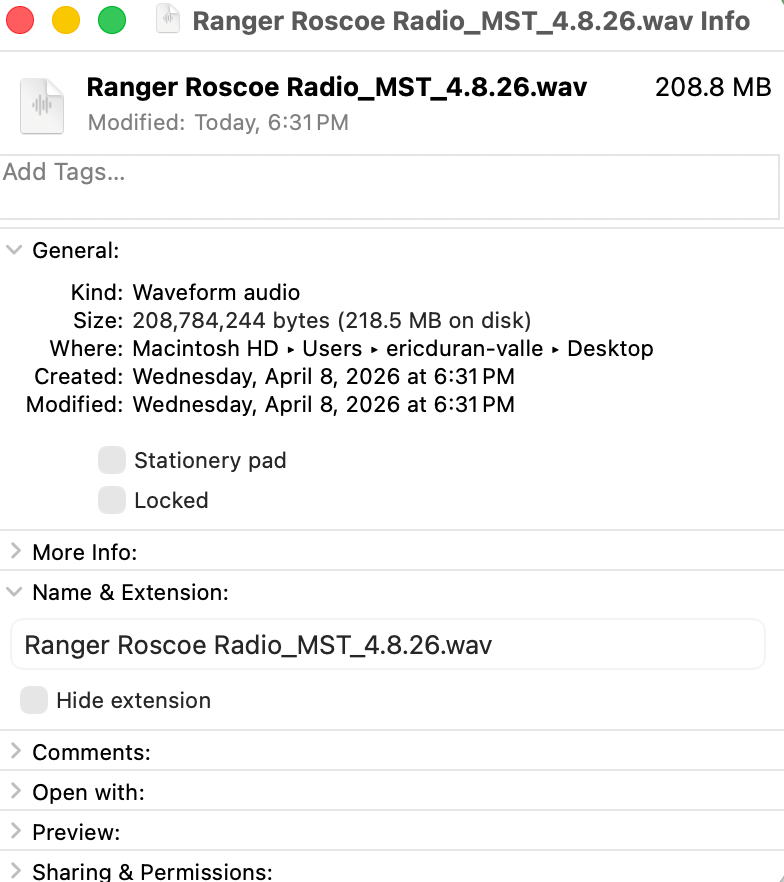The width and height of the screenshot is (784, 882).
Task: Check the Stationery pad box
Action: [112, 460]
